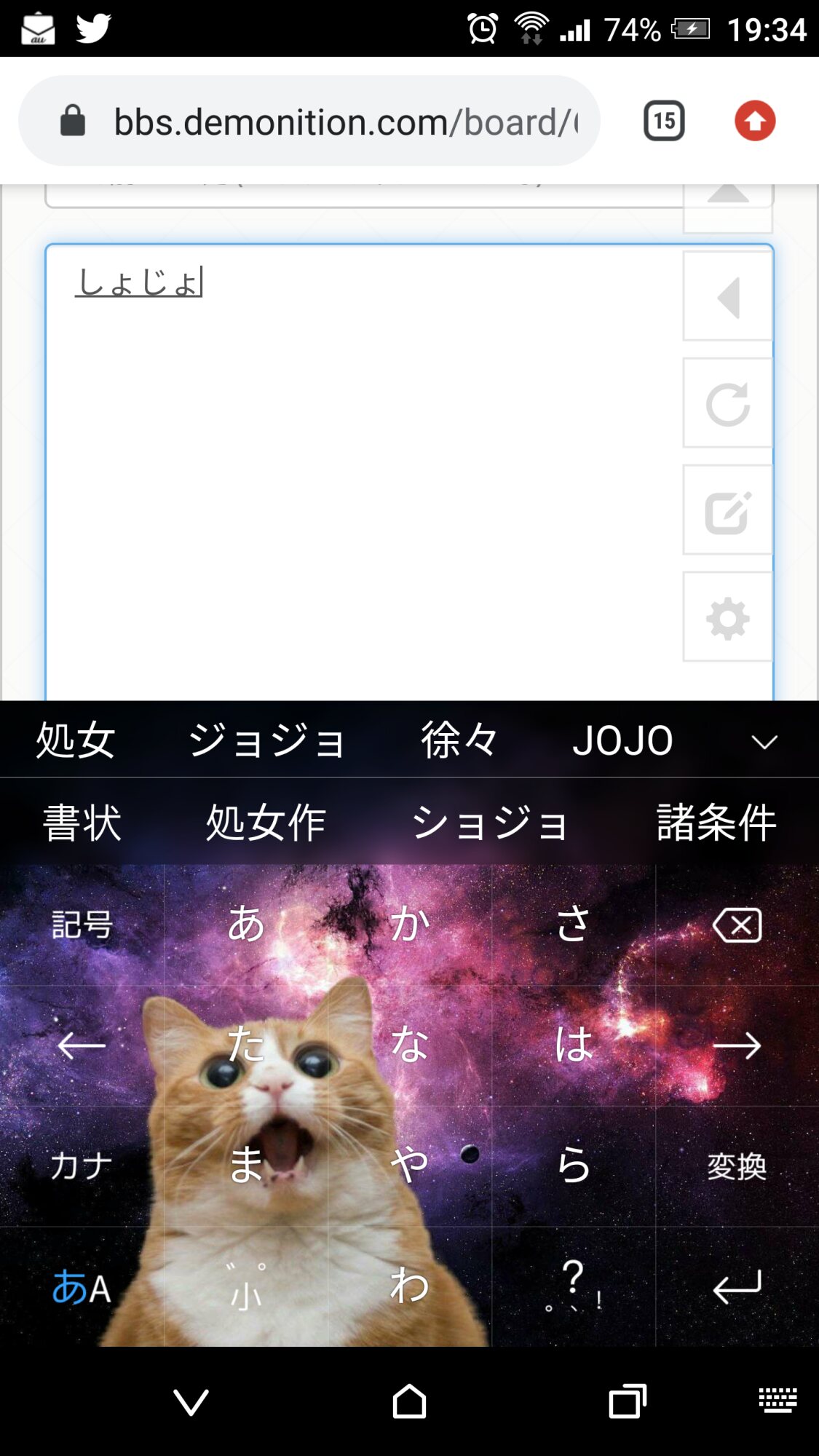Tap the 変換 convert key

coord(737,1166)
